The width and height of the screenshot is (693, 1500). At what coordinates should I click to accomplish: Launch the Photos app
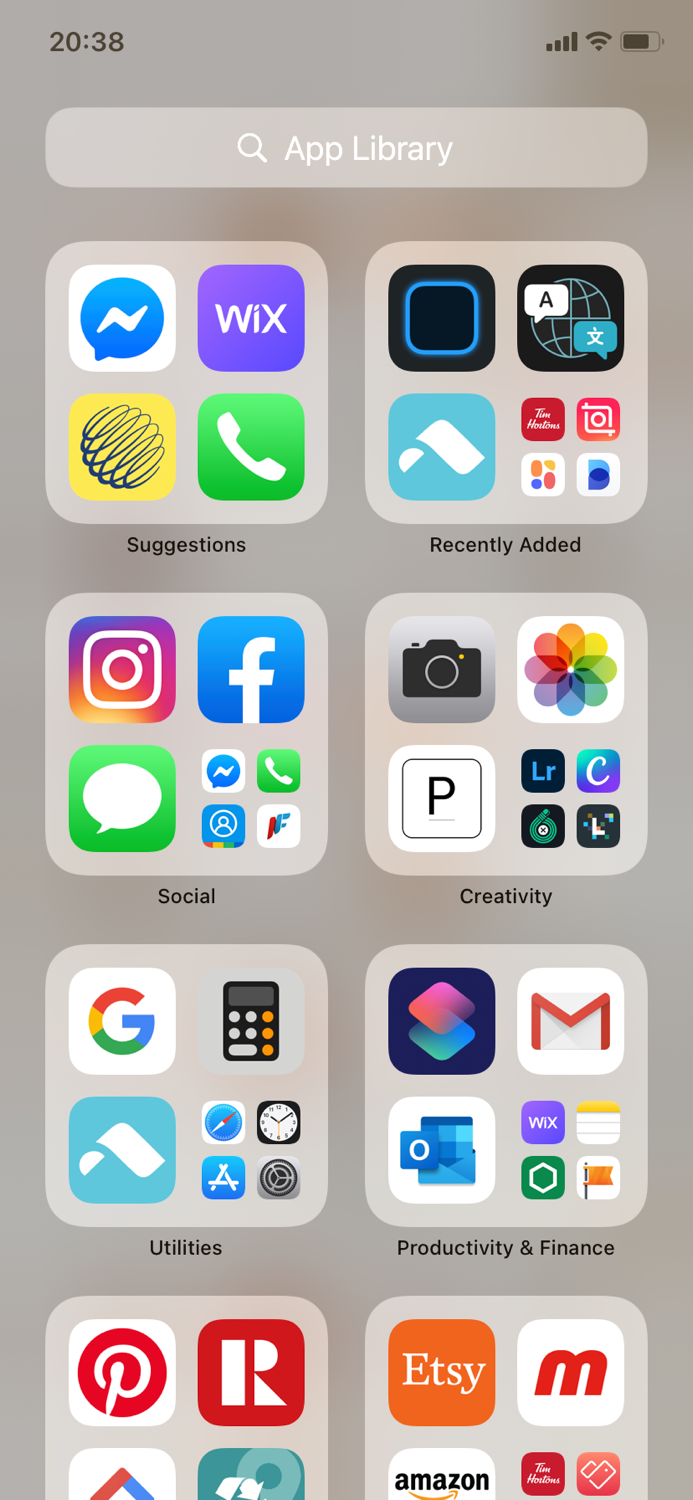pyautogui.click(x=570, y=670)
